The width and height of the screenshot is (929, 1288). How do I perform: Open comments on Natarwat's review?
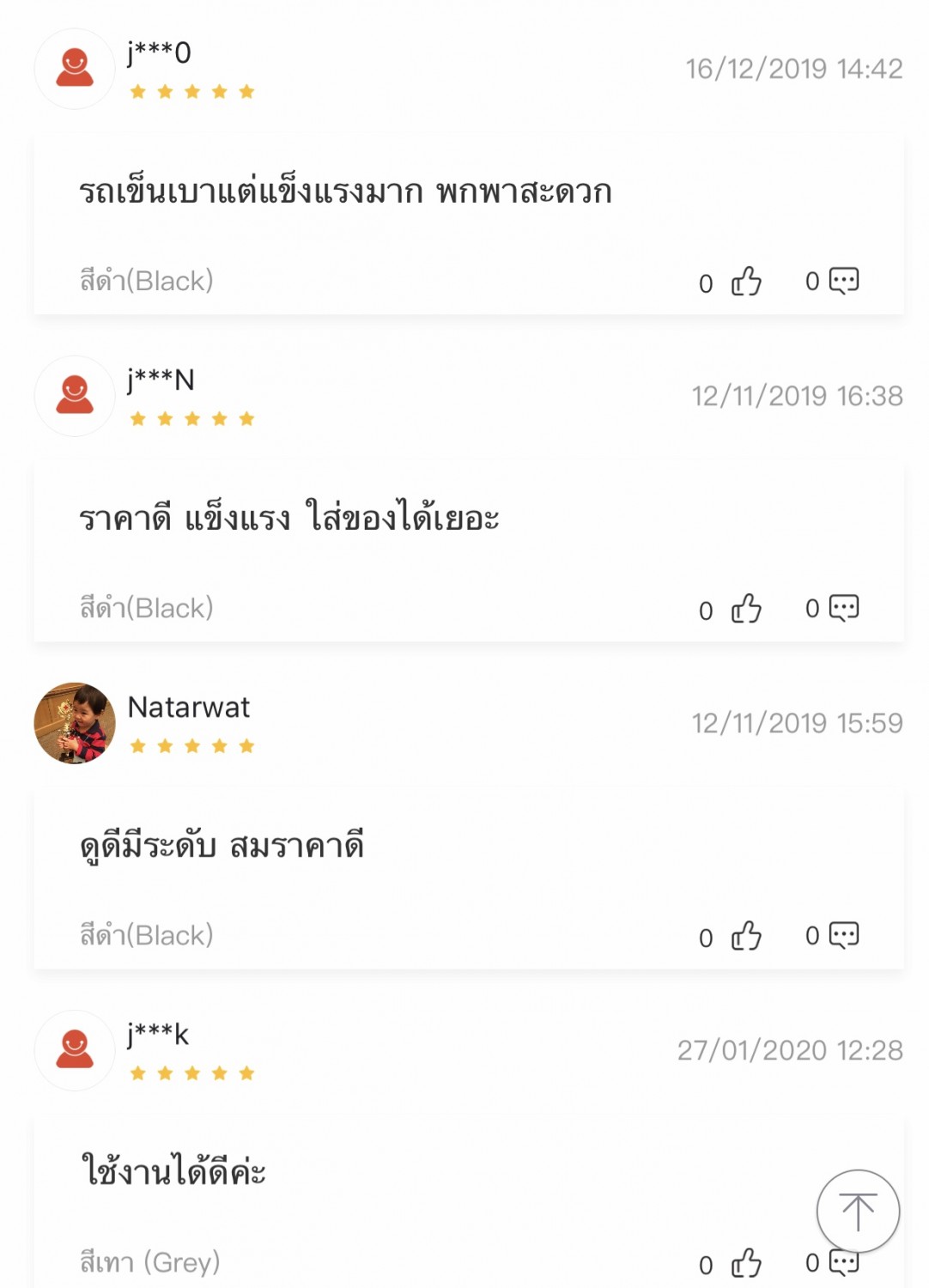point(843,934)
